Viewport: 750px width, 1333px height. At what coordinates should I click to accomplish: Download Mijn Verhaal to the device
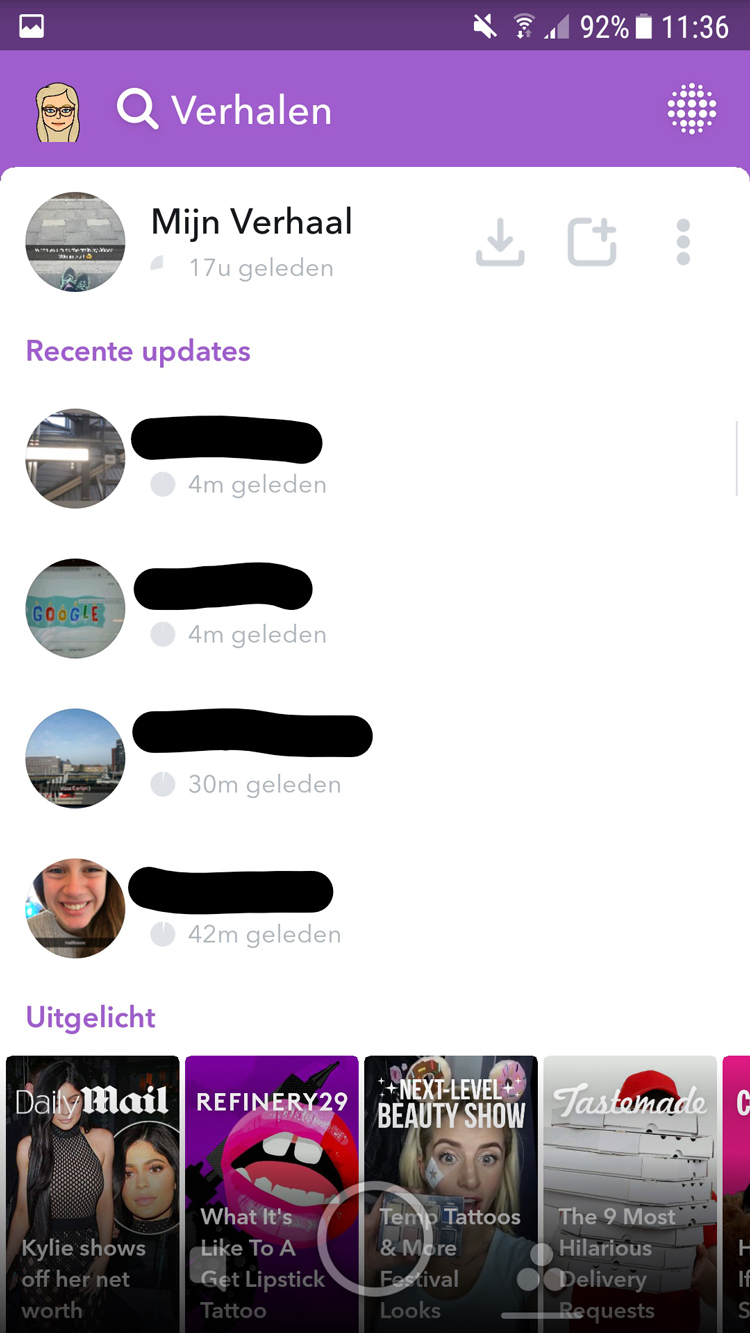[x=500, y=242]
